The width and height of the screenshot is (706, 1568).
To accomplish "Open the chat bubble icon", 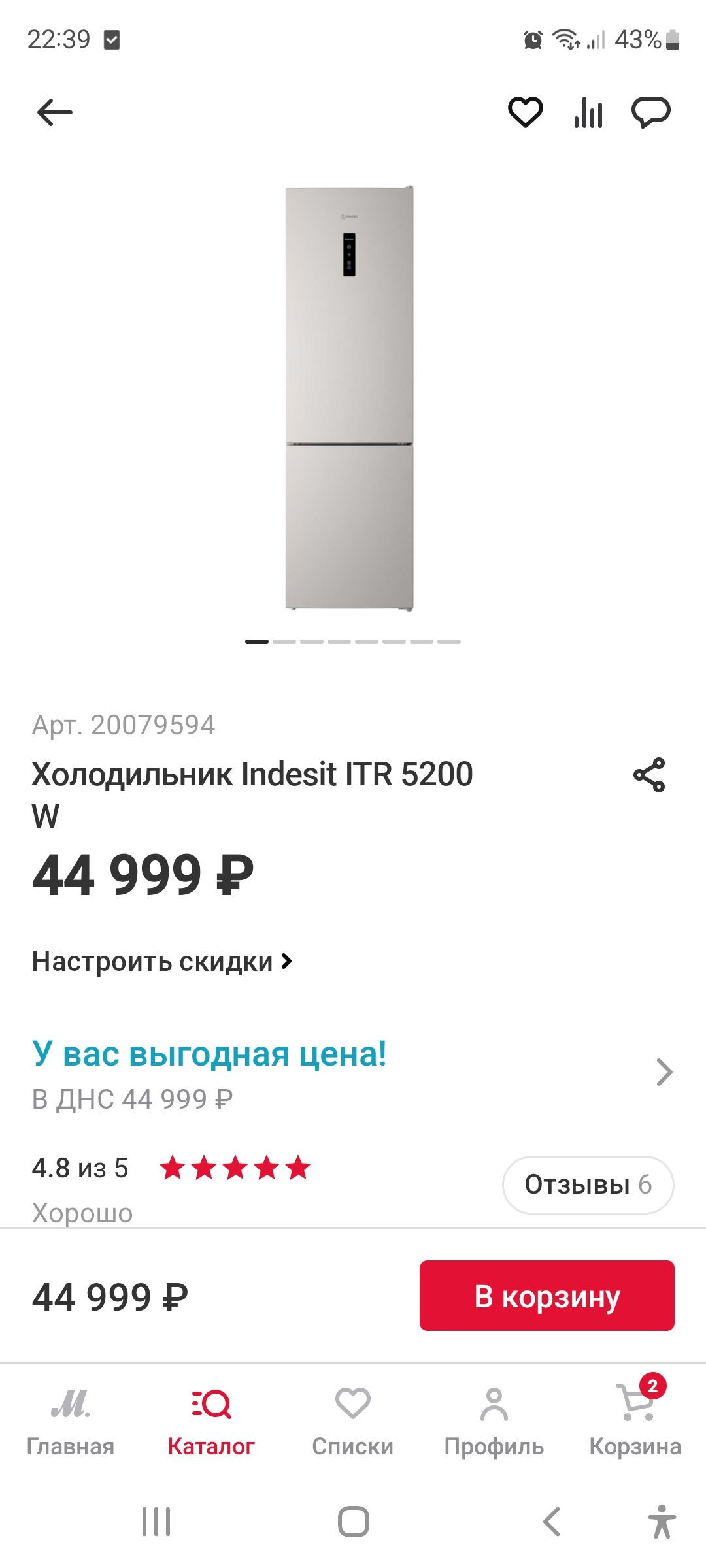I will pyautogui.click(x=651, y=112).
